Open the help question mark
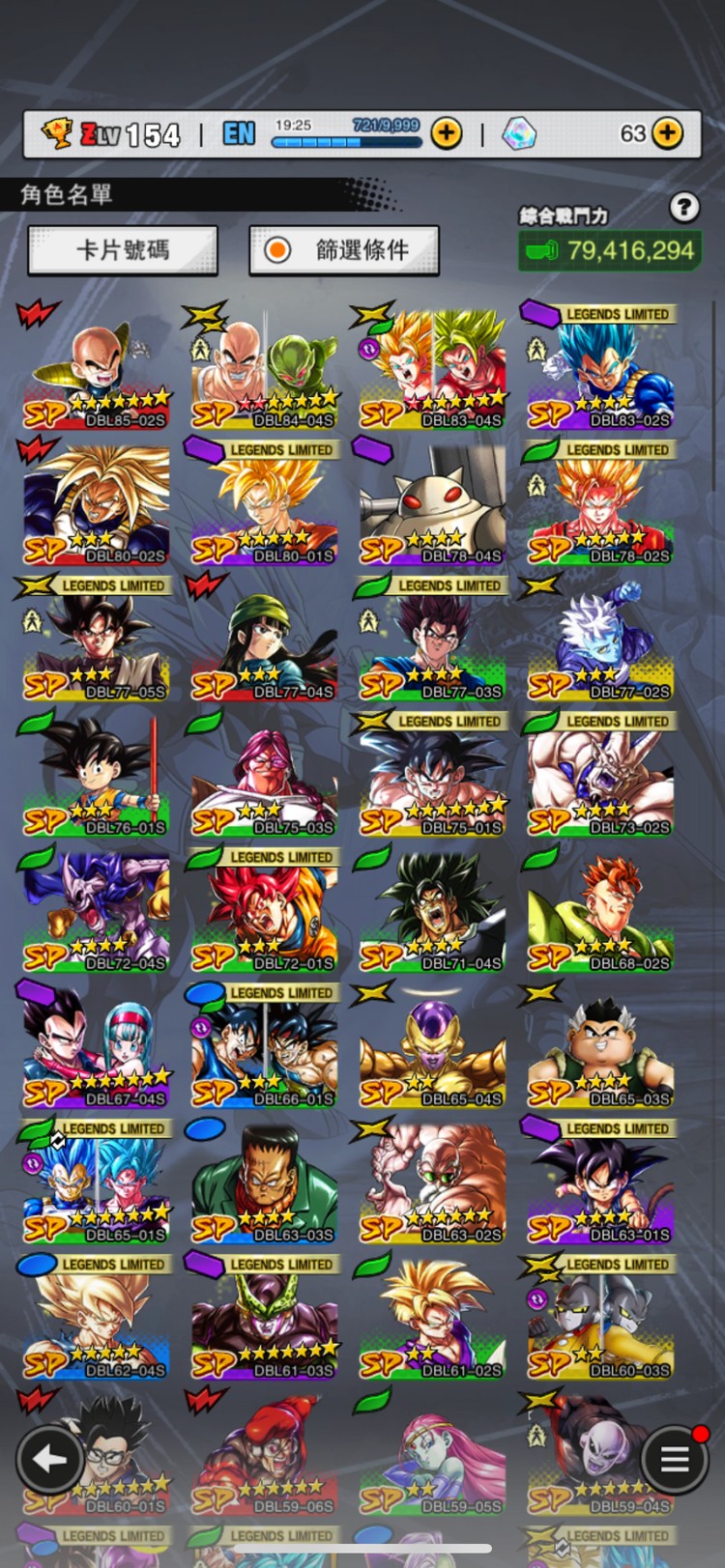This screenshot has height=1568, width=725. pyautogui.click(x=683, y=206)
